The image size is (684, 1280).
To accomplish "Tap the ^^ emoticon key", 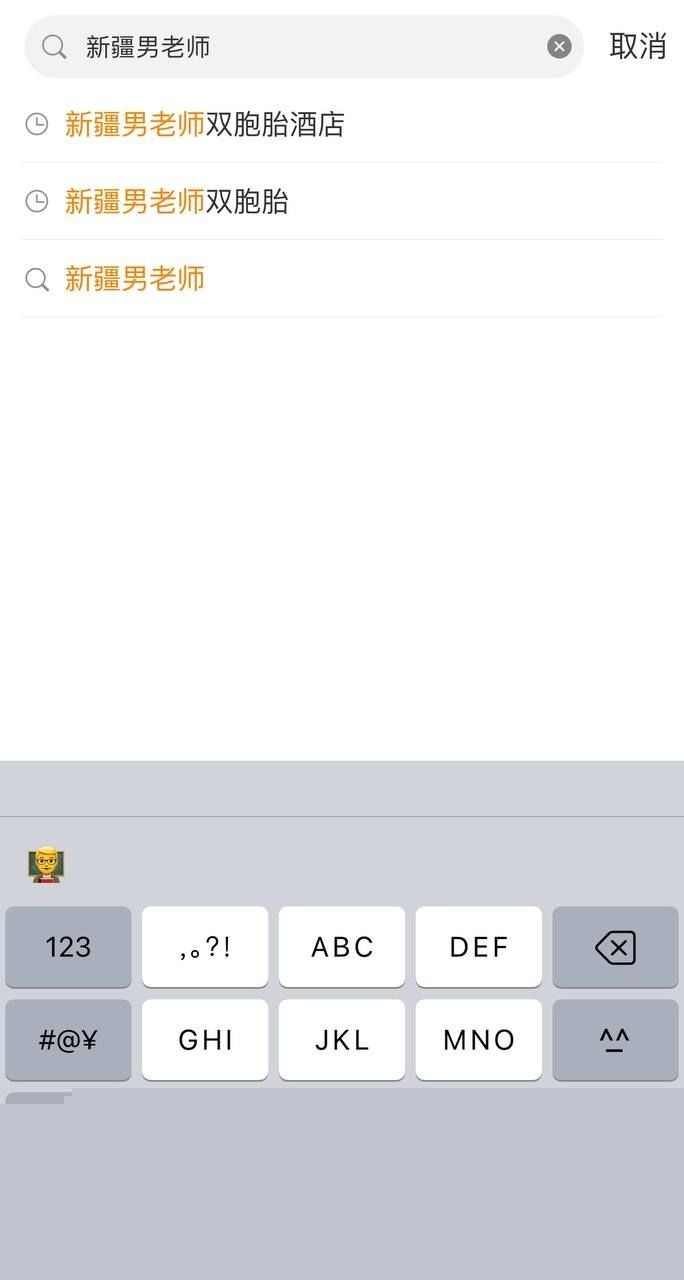I will (x=615, y=1040).
